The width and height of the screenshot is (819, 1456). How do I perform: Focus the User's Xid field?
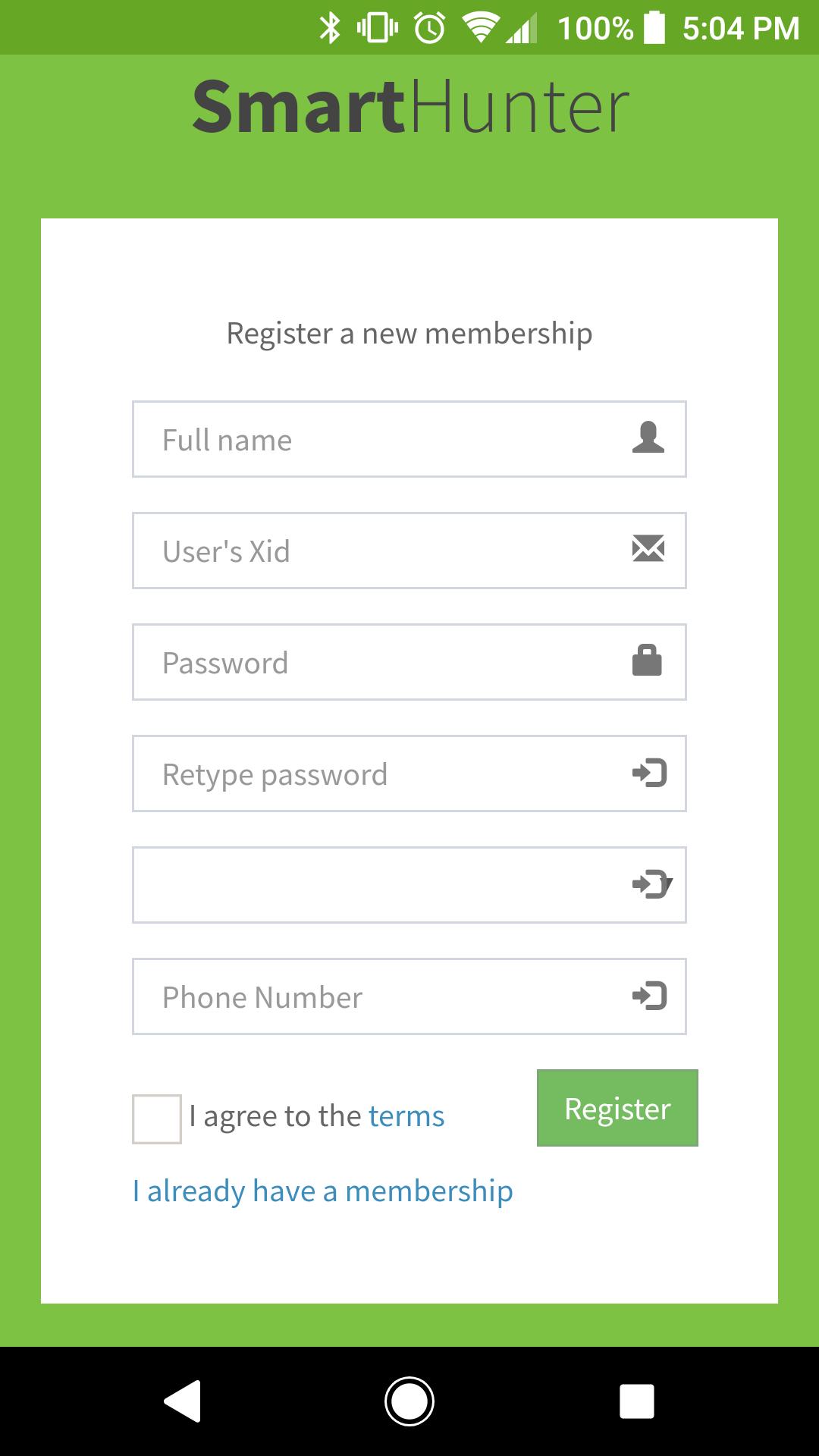coord(379,551)
